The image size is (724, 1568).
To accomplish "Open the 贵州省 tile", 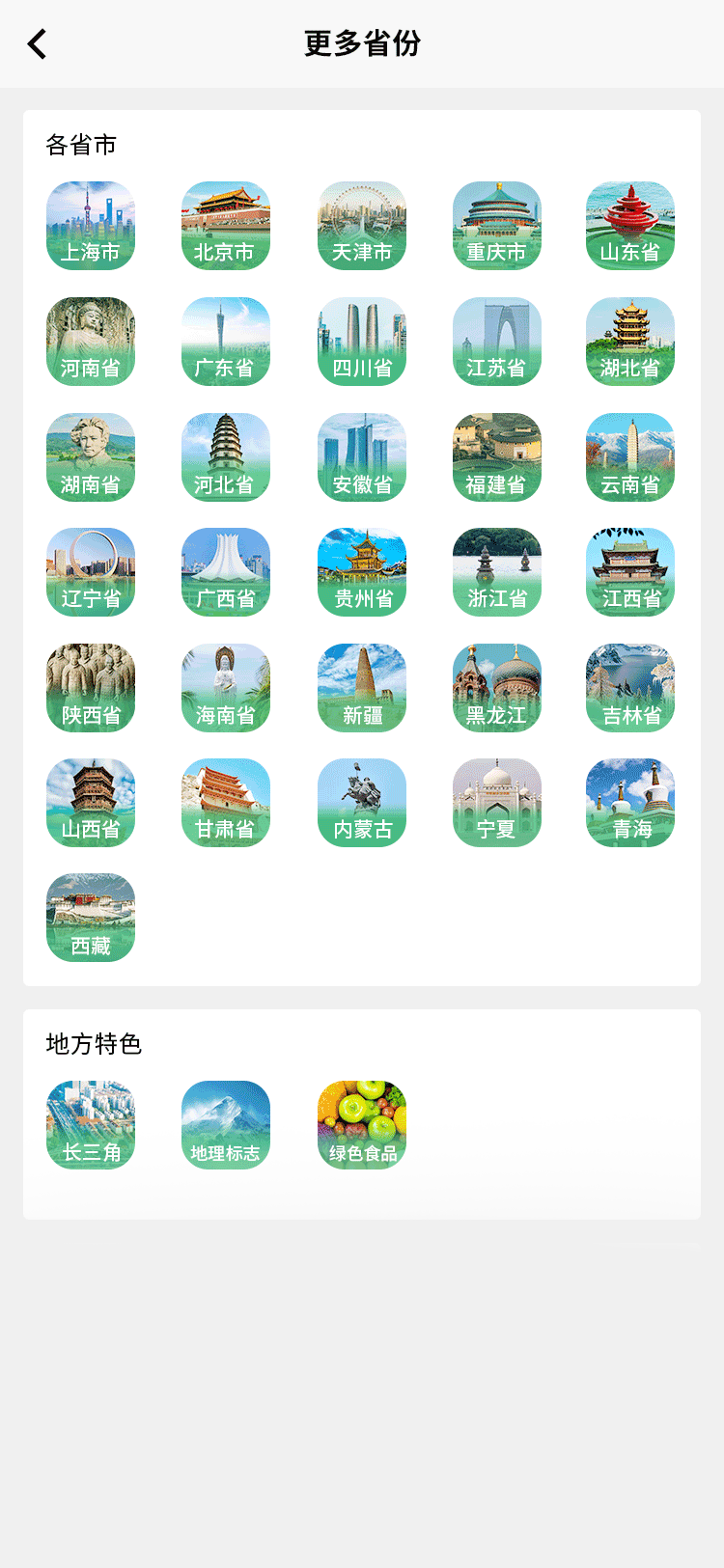I will point(362,572).
